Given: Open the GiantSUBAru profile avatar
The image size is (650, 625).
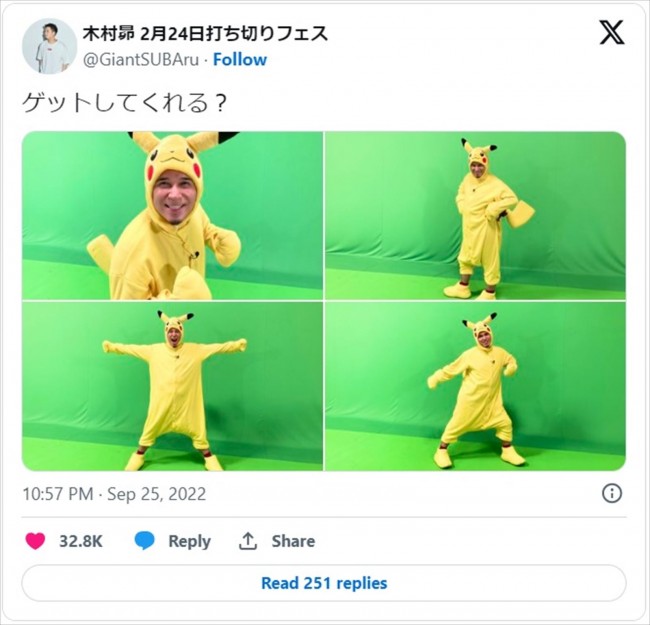Looking at the screenshot, I should click(x=49, y=46).
